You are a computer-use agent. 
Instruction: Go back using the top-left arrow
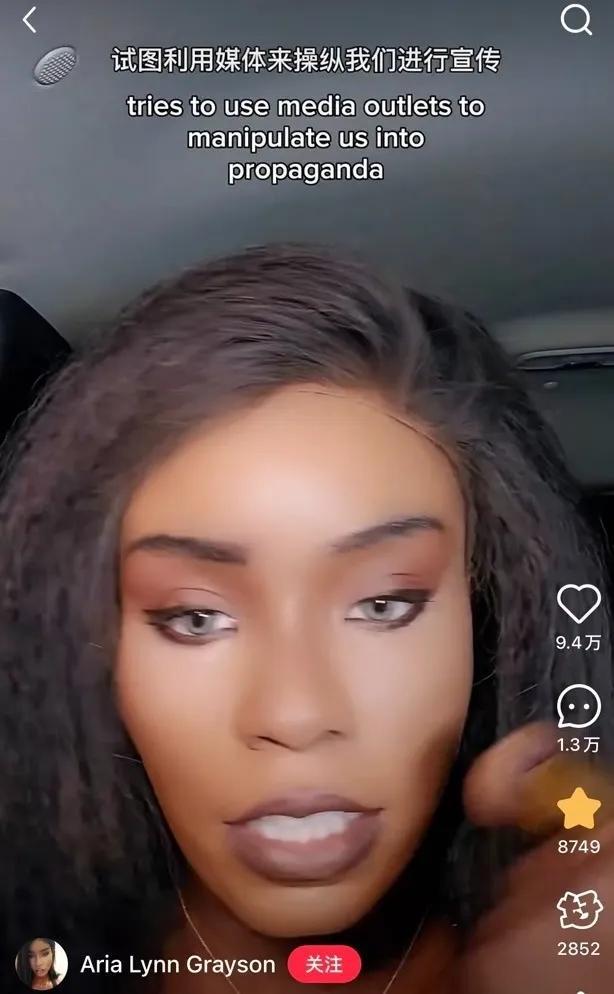click(x=30, y=20)
